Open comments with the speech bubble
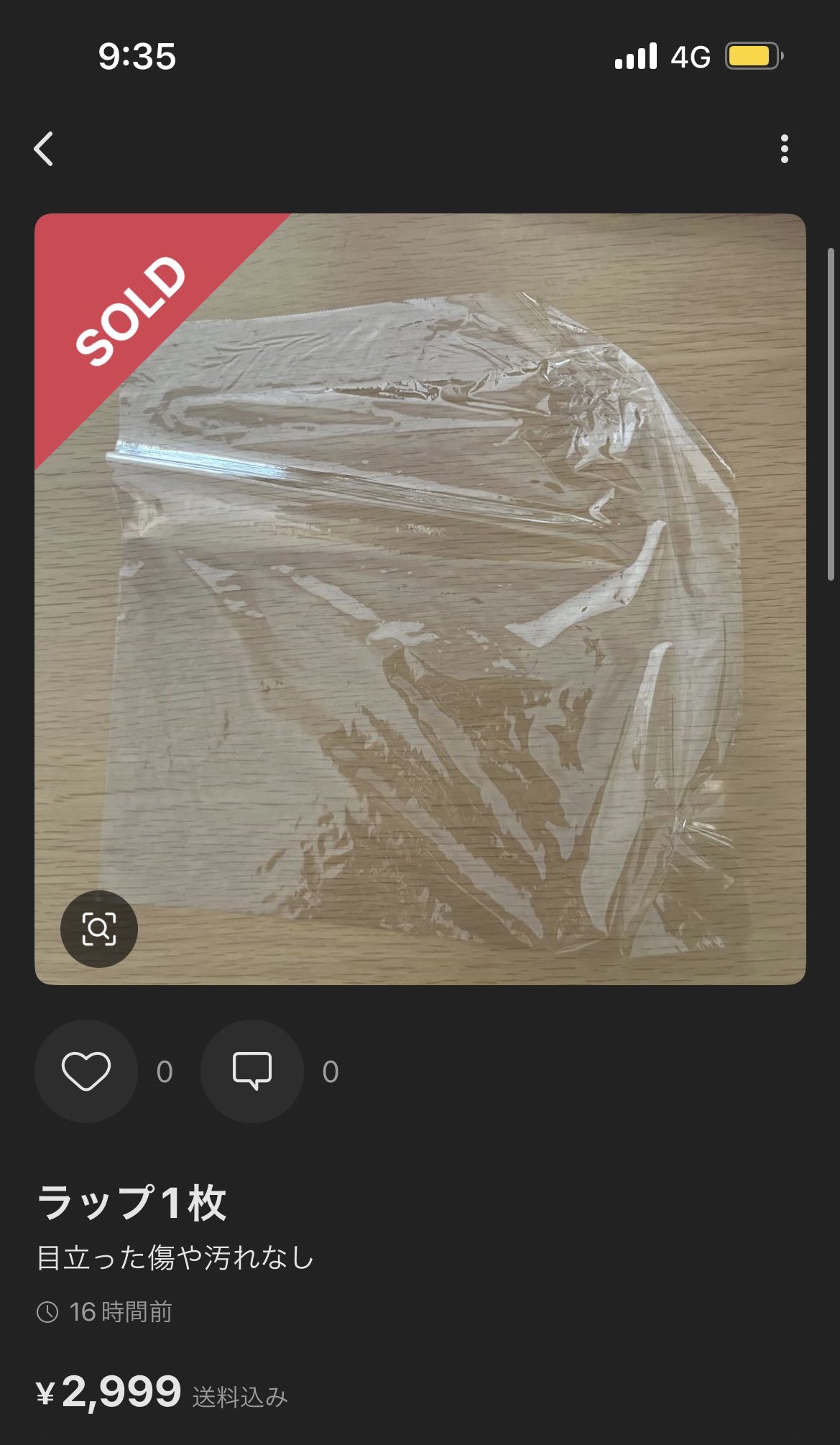840x1445 pixels. click(252, 1071)
